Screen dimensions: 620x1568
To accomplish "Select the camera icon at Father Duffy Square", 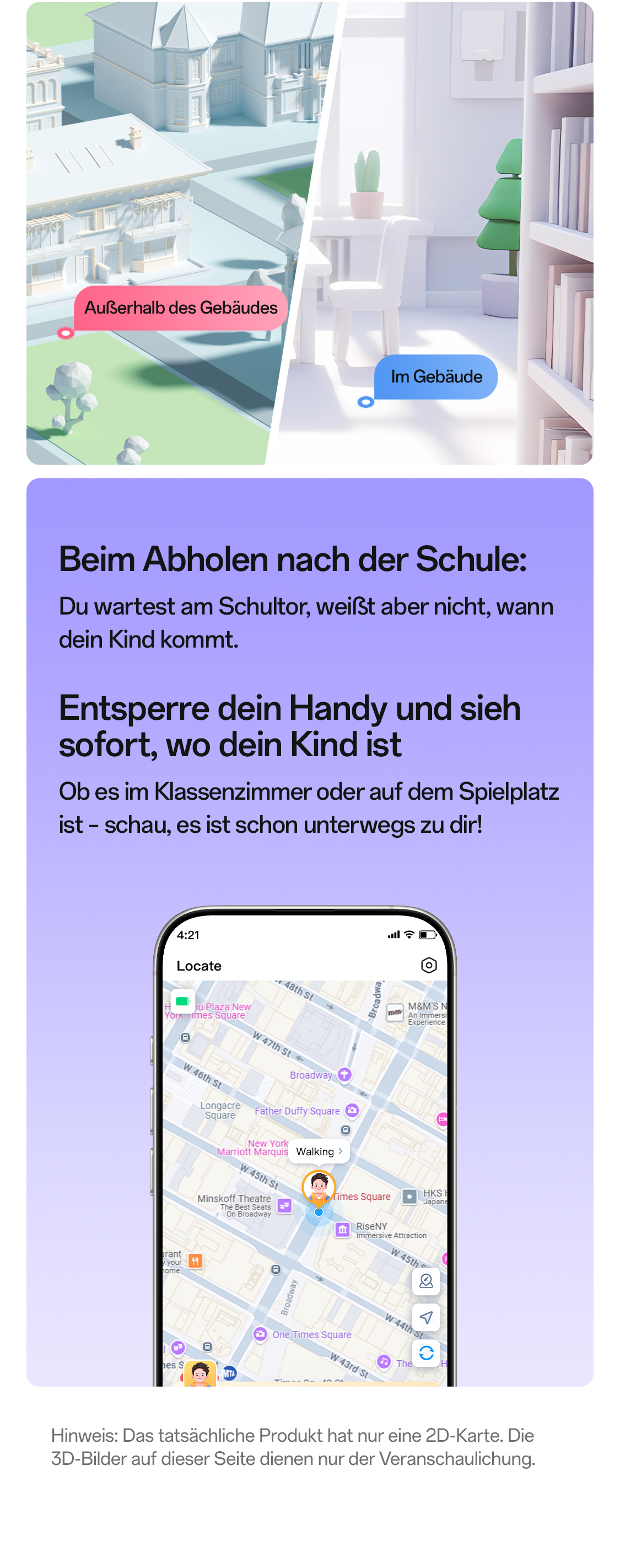I will (352, 1111).
